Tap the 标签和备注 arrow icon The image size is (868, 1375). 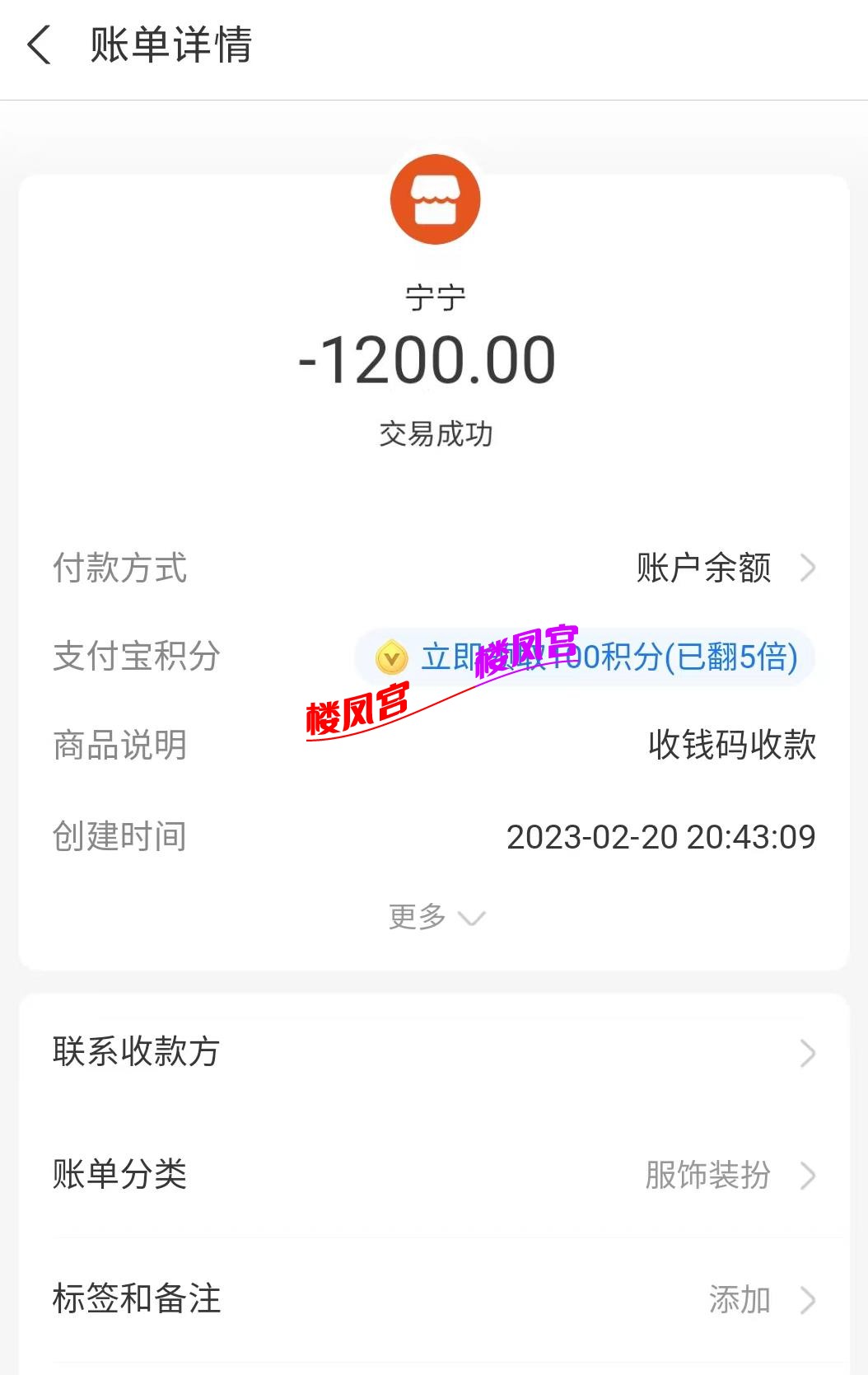(810, 1300)
